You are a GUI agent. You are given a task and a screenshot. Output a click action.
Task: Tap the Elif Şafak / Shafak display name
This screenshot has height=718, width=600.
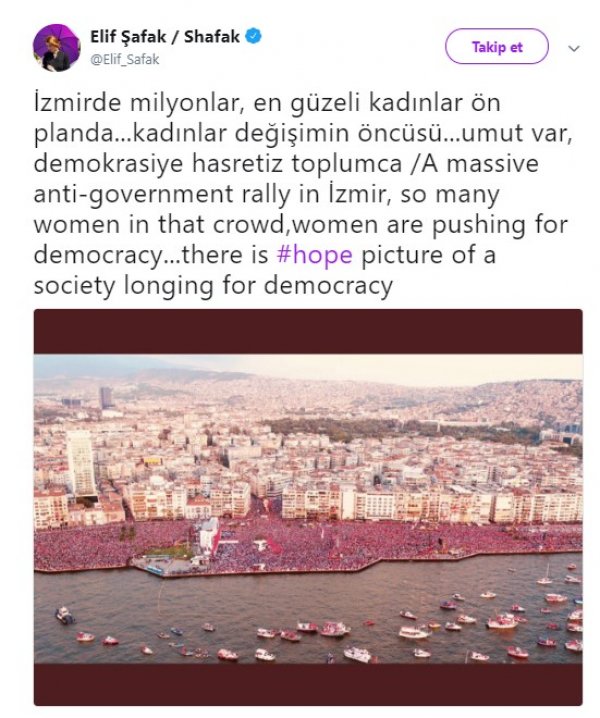(x=166, y=38)
